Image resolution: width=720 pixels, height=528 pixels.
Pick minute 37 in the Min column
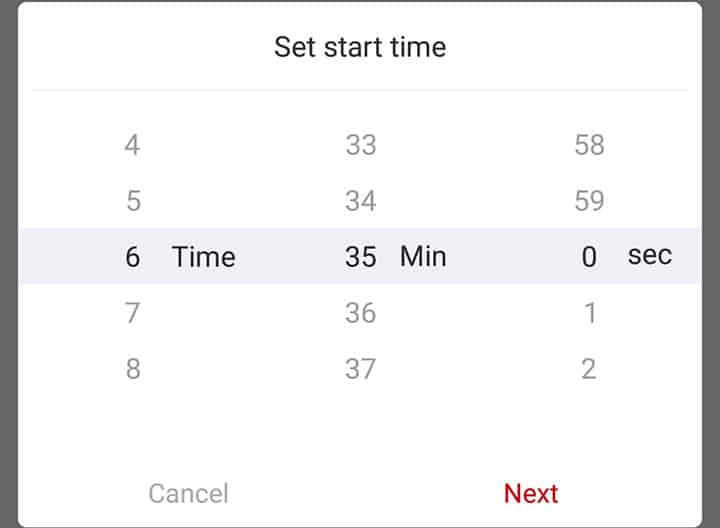(x=360, y=369)
